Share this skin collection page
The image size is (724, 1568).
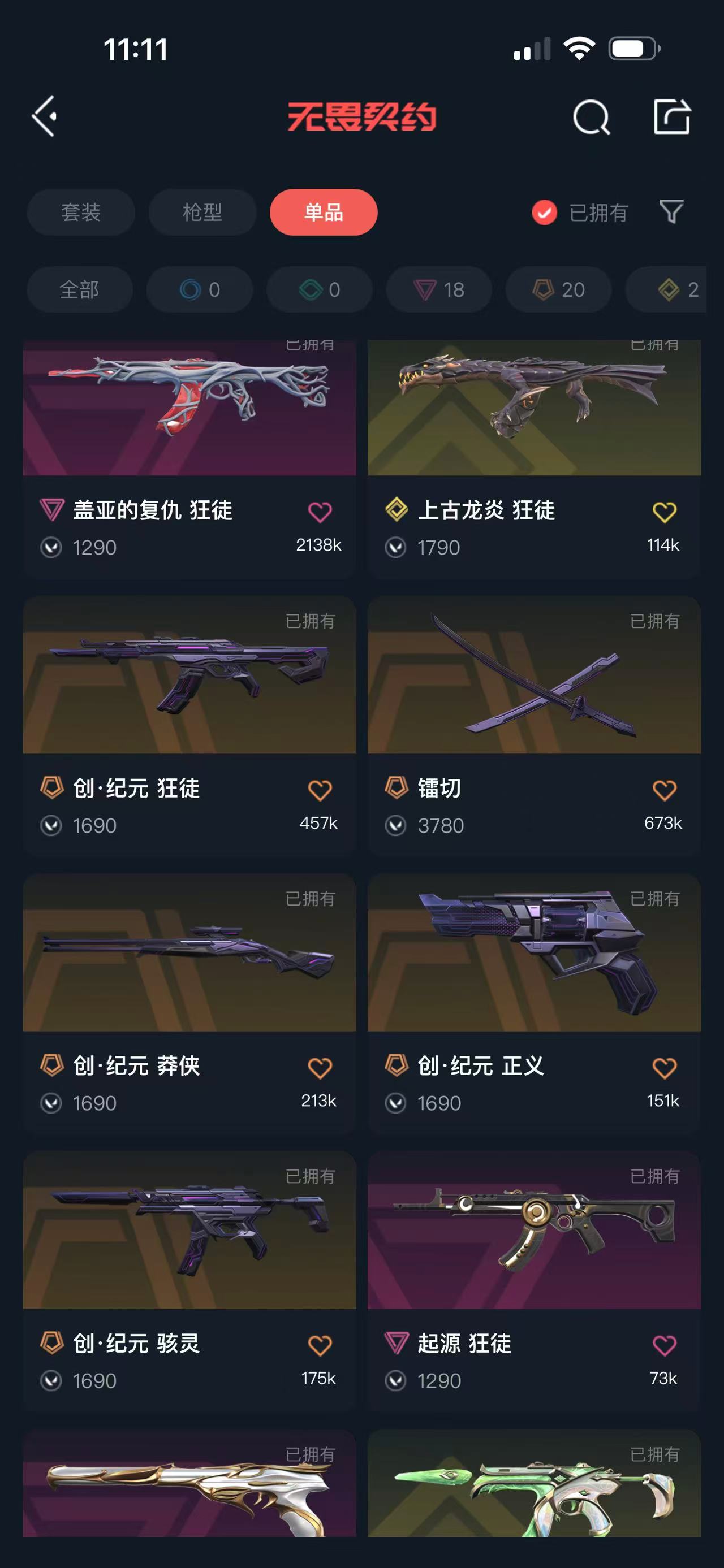[671, 116]
